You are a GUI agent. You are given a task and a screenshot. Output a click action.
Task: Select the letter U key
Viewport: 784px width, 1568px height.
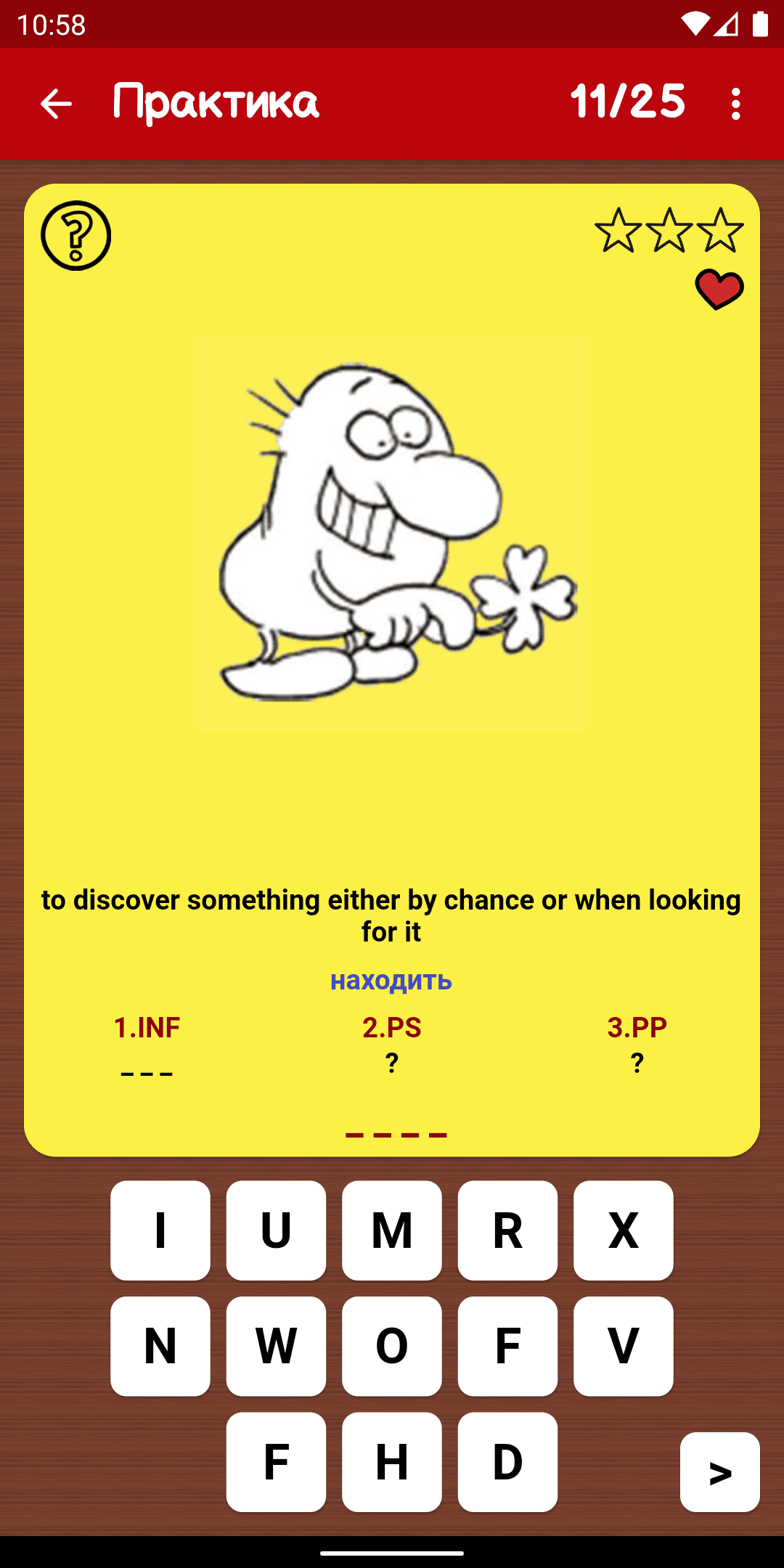coord(276,1230)
